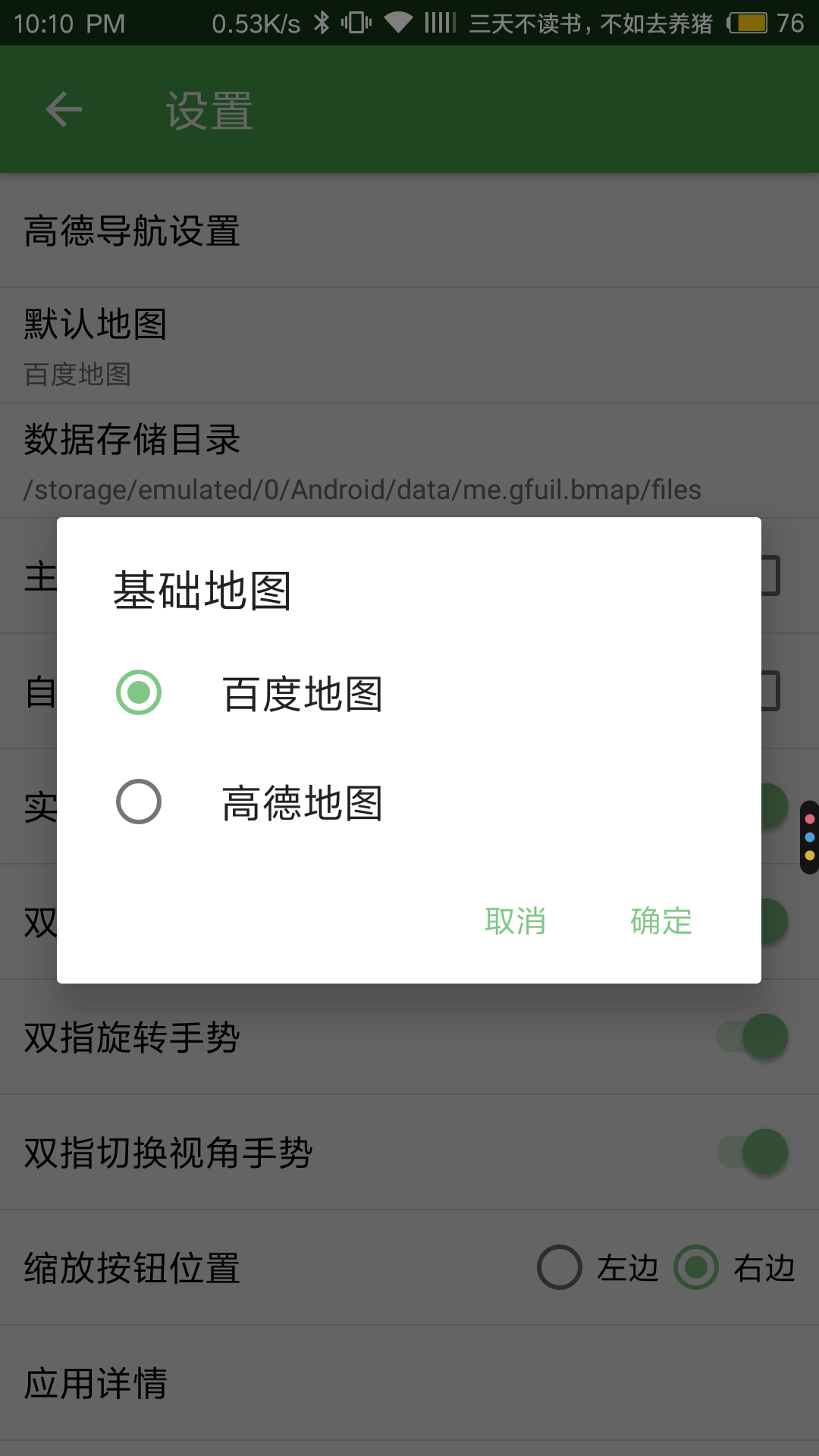Tap the battery indicator icon
Viewport: 819px width, 1456px height.
pos(747,23)
